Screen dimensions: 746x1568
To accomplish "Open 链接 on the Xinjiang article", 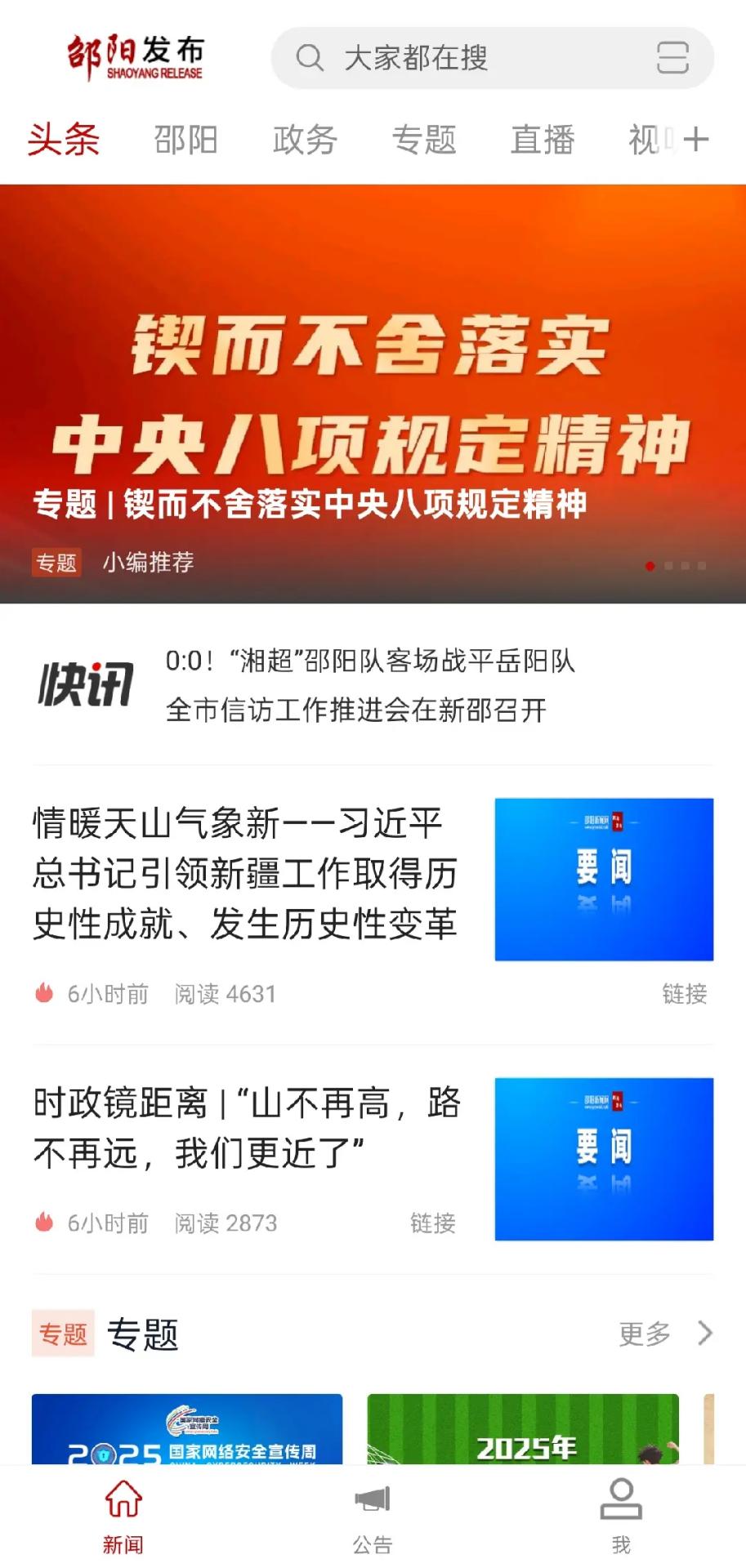I will pyautogui.click(x=683, y=995).
